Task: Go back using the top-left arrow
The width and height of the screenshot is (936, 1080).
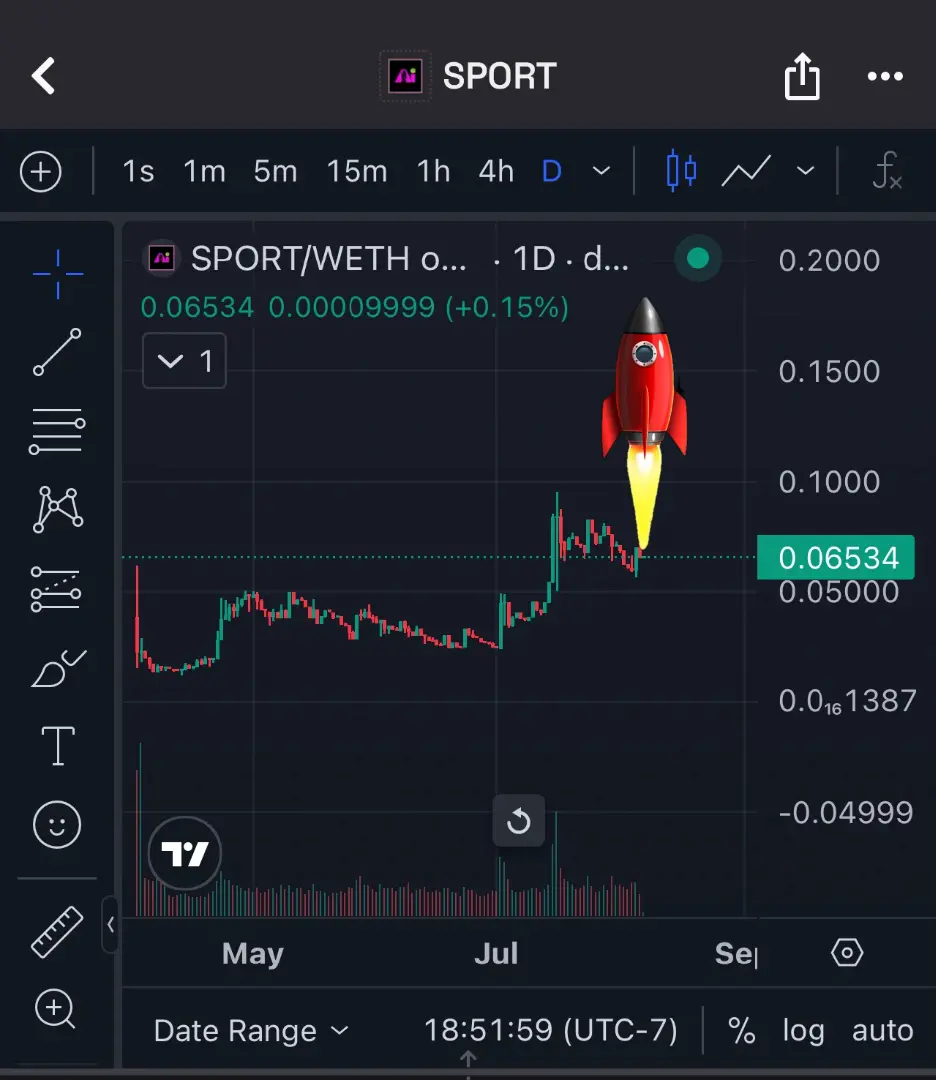Action: [43, 76]
